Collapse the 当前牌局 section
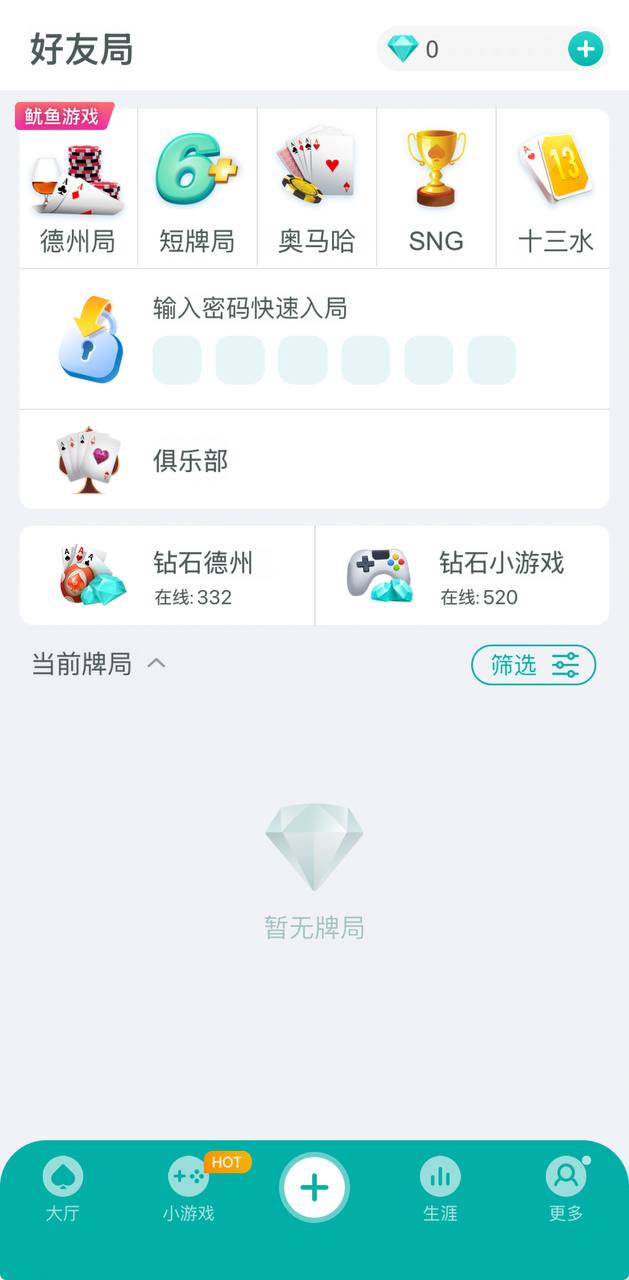The width and height of the screenshot is (629, 1280). (x=156, y=663)
